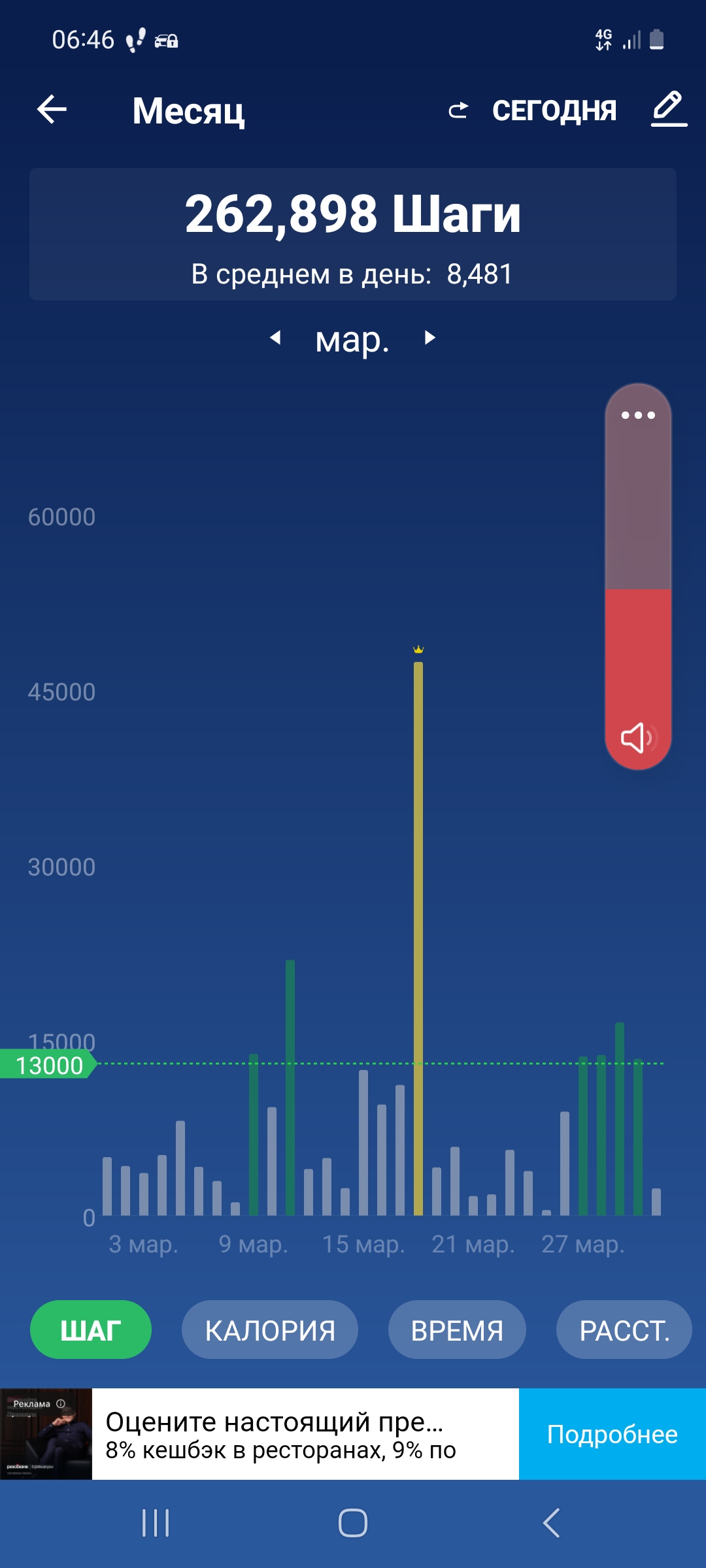Select the ШАГ tab
Viewport: 706px width, 1568px height.
(x=91, y=1330)
